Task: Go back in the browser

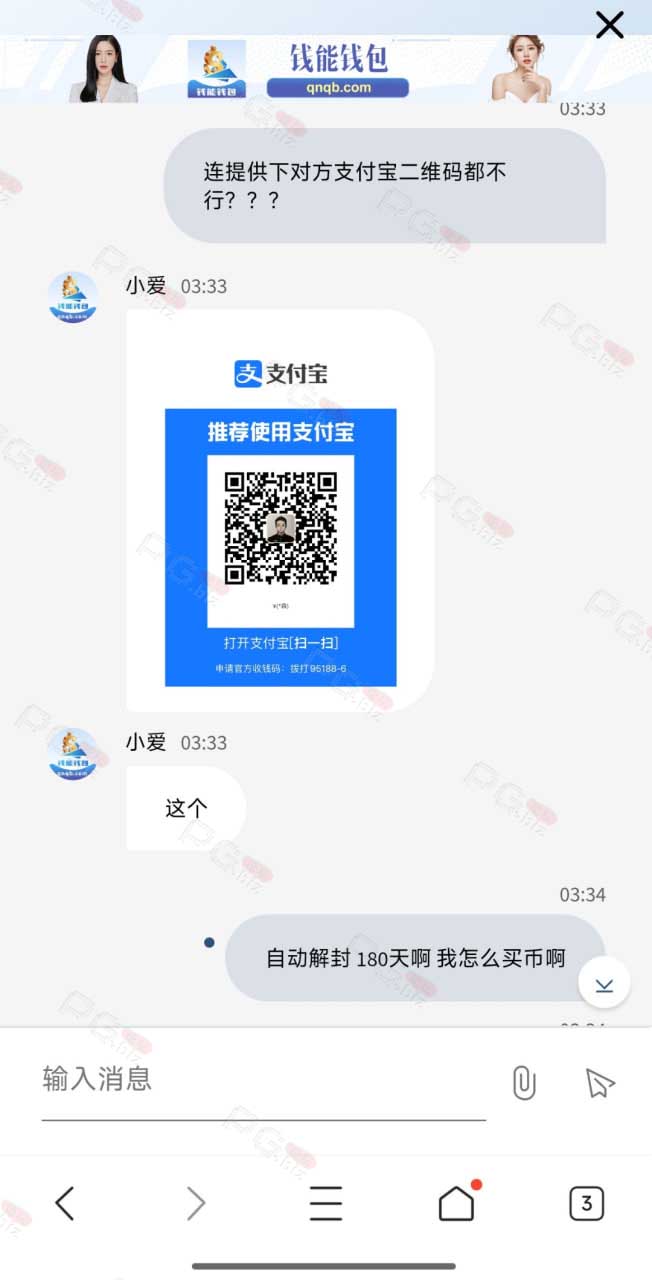Action: pyautogui.click(x=65, y=1203)
